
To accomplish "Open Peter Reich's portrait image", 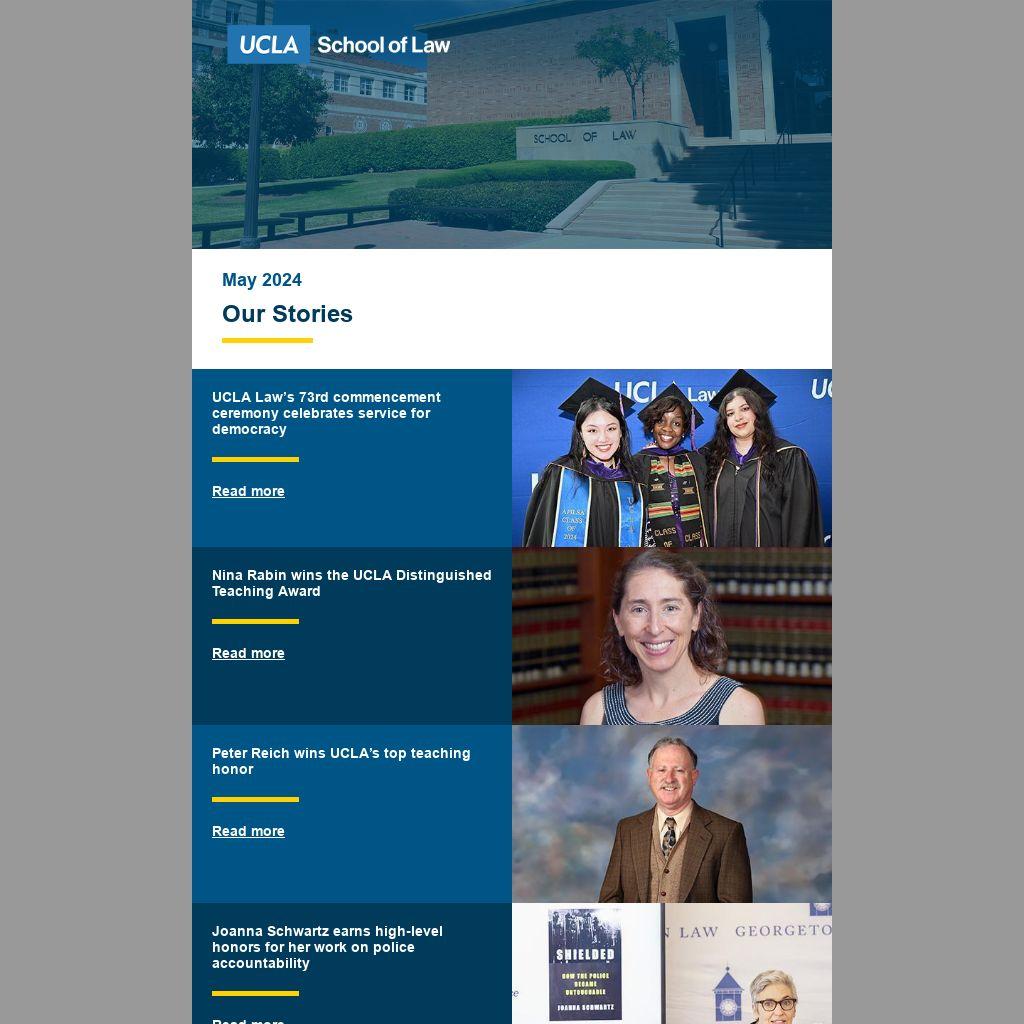I will point(671,814).
